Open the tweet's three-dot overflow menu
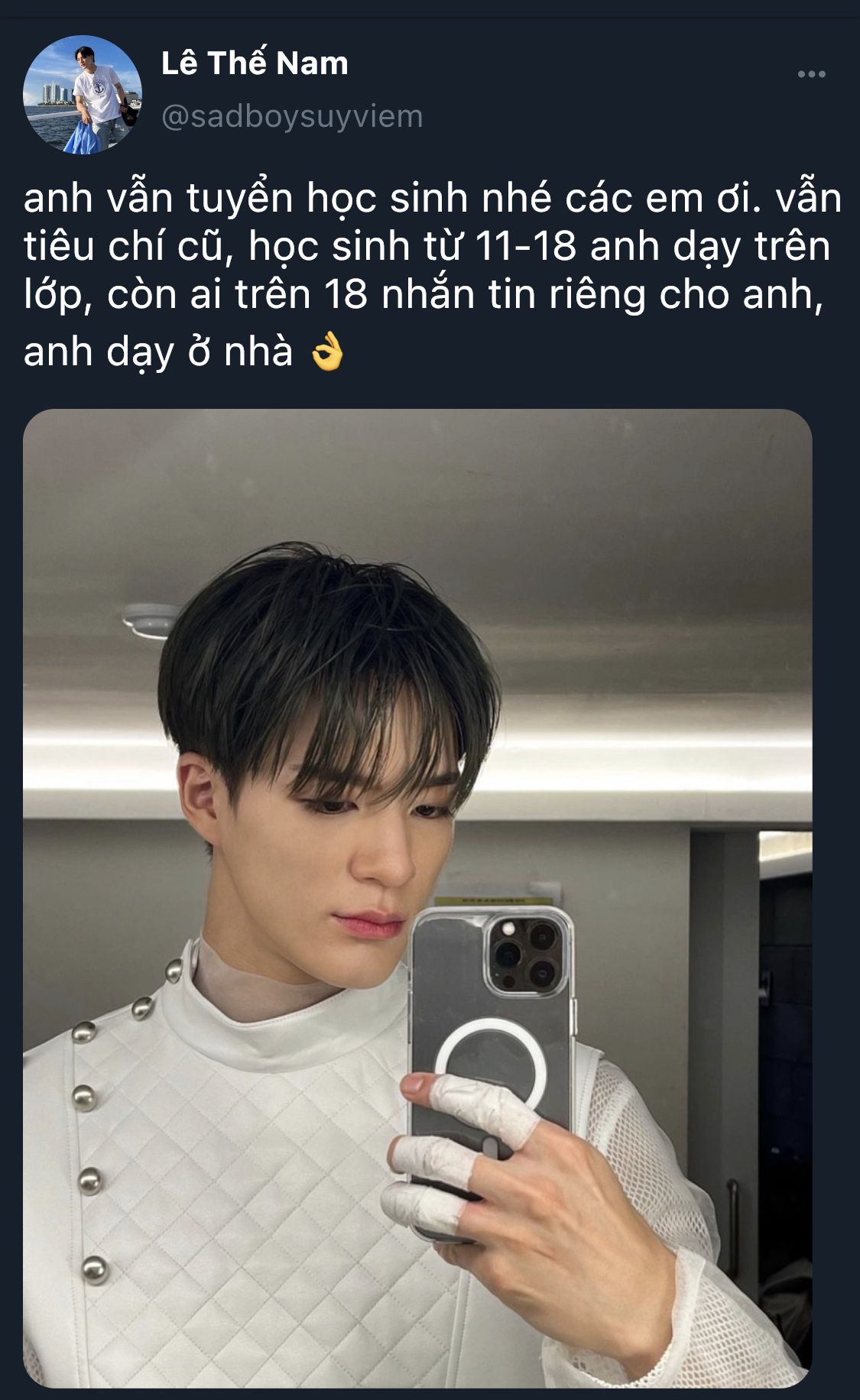Viewport: 860px width, 1400px height. coord(811,74)
